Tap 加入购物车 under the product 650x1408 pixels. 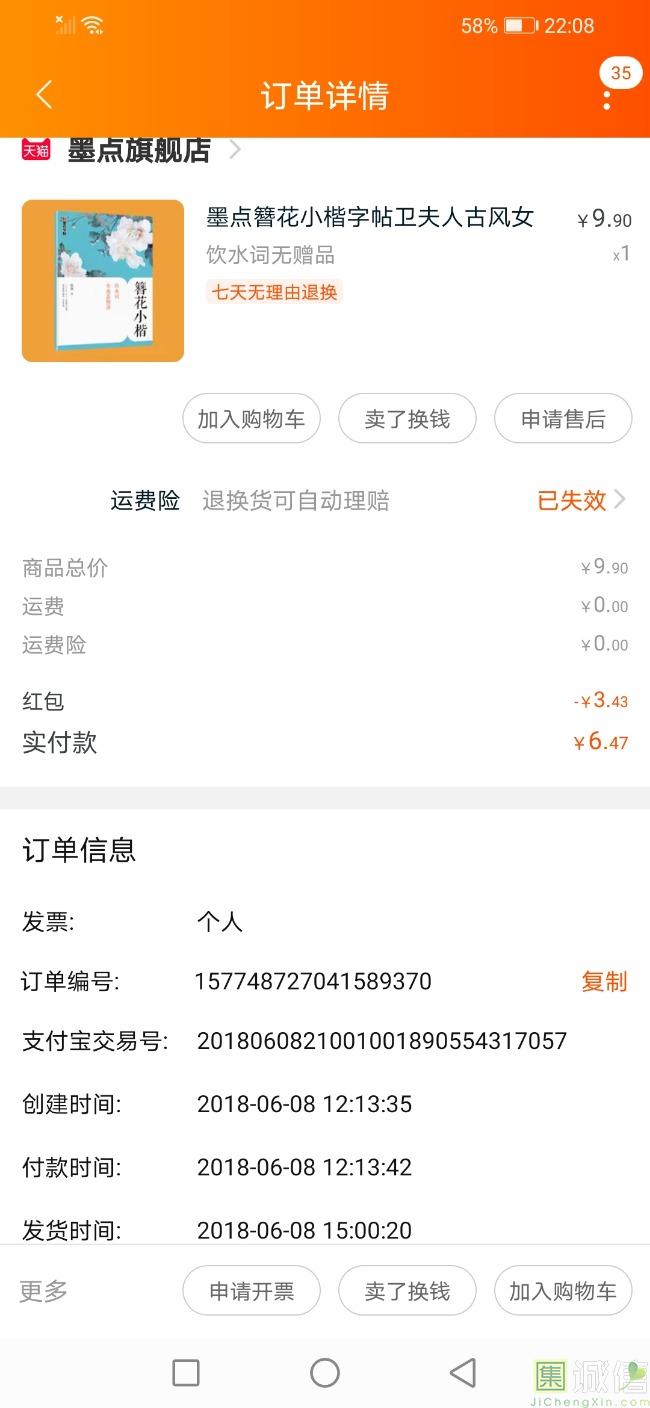(x=251, y=419)
